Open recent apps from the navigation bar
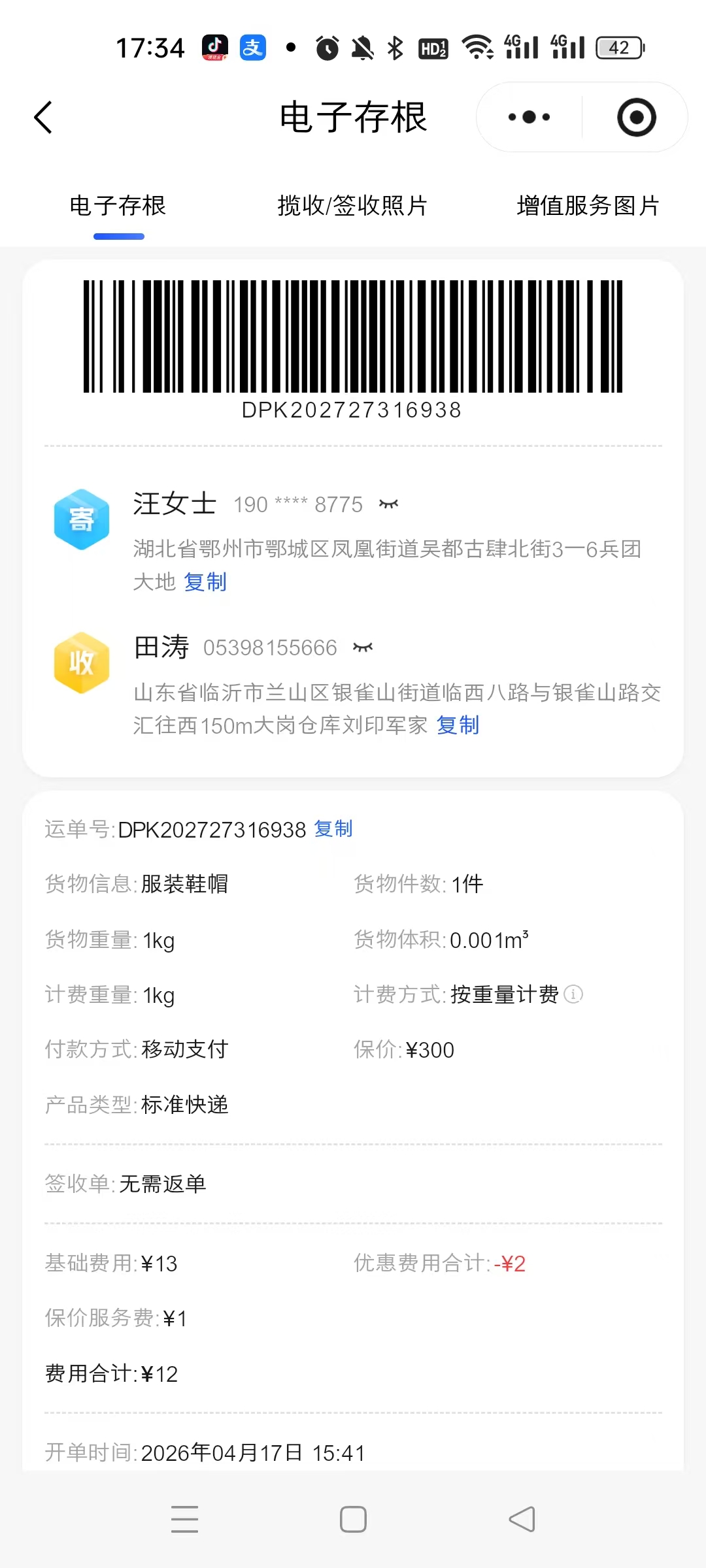The width and height of the screenshot is (706, 1568). [x=184, y=1519]
